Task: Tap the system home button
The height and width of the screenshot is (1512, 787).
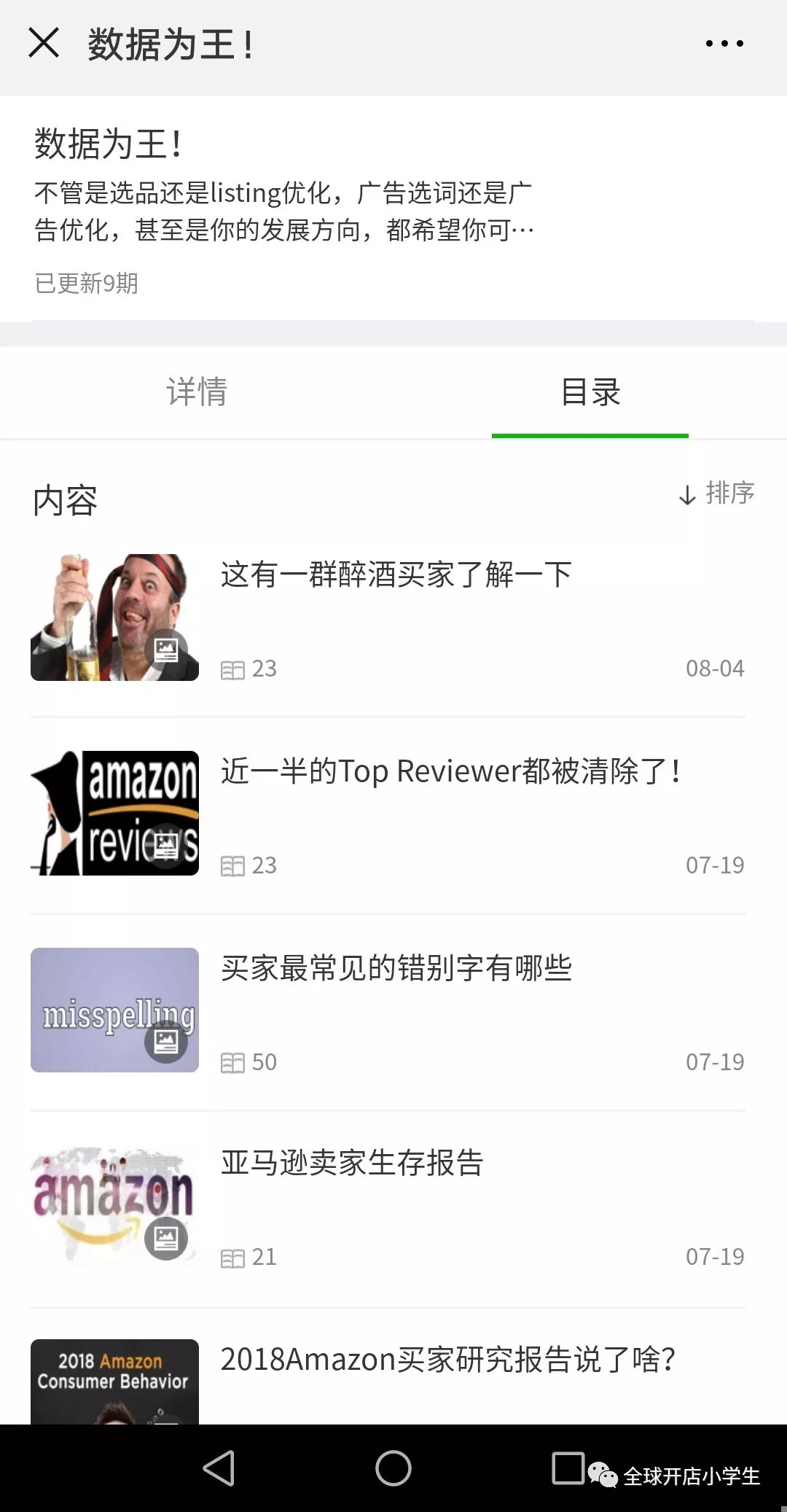Action: pyautogui.click(x=393, y=1468)
